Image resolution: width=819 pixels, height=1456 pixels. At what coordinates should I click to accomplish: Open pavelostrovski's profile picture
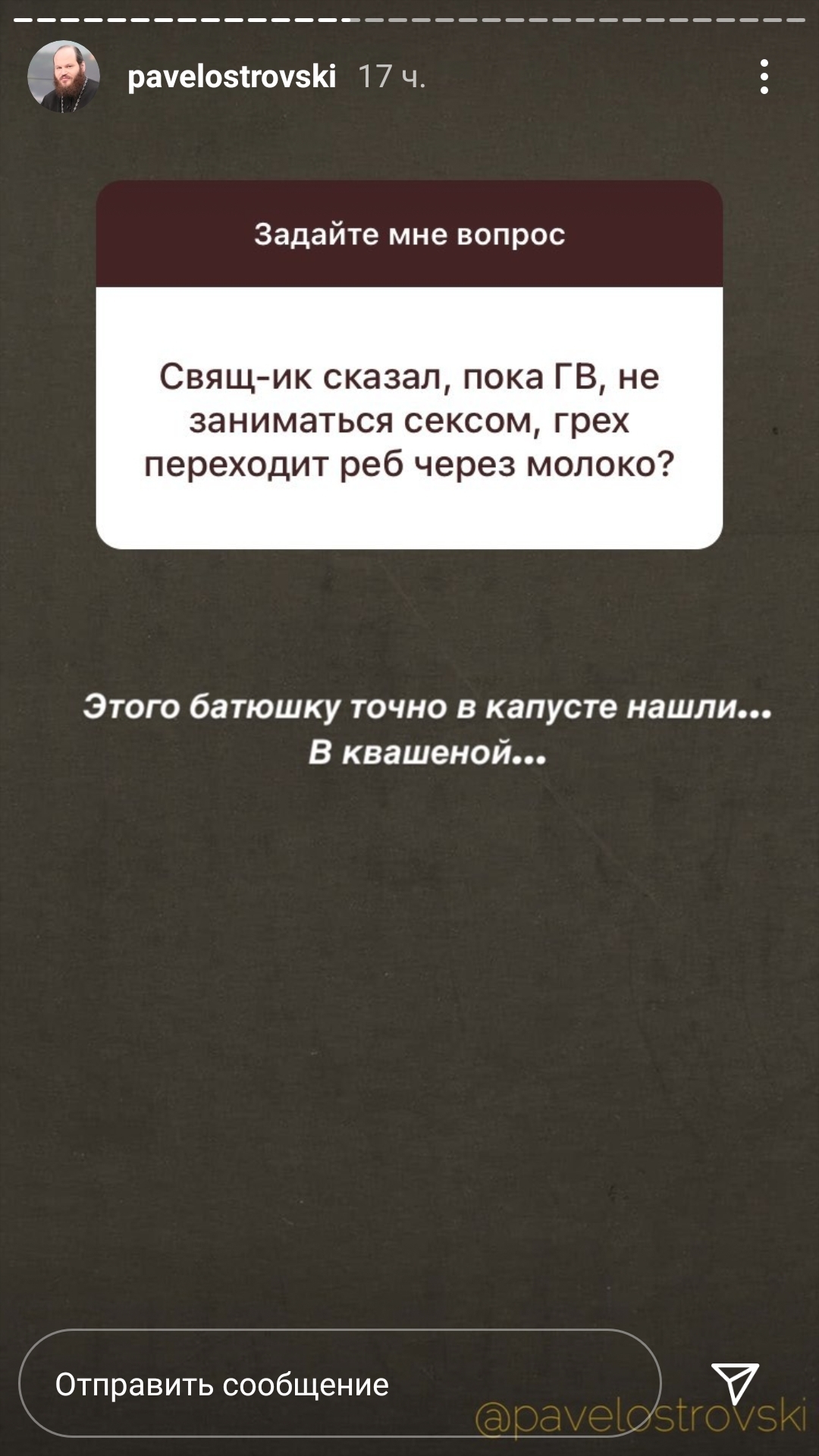(64, 77)
